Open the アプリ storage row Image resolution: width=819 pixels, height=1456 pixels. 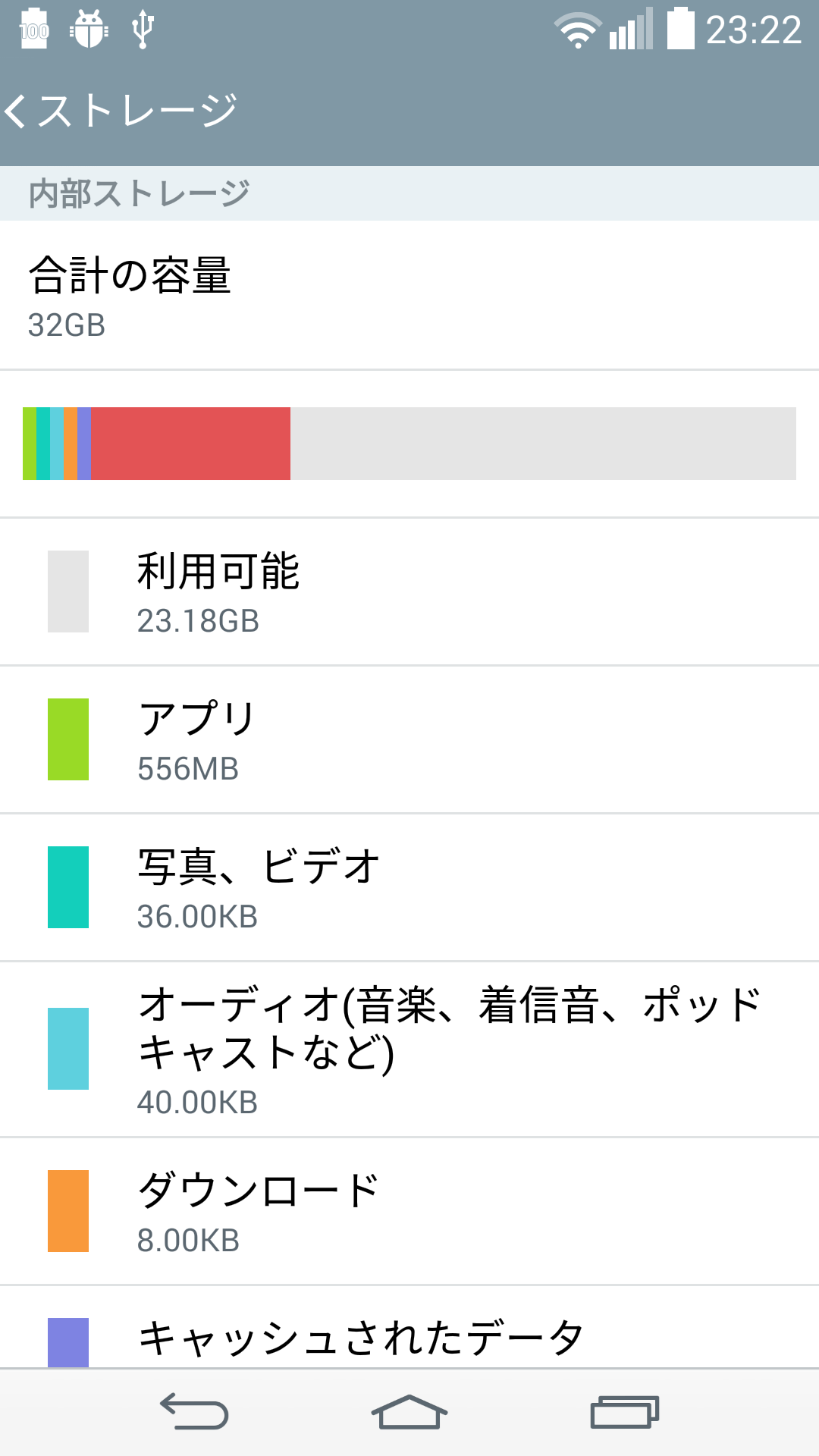[409, 740]
